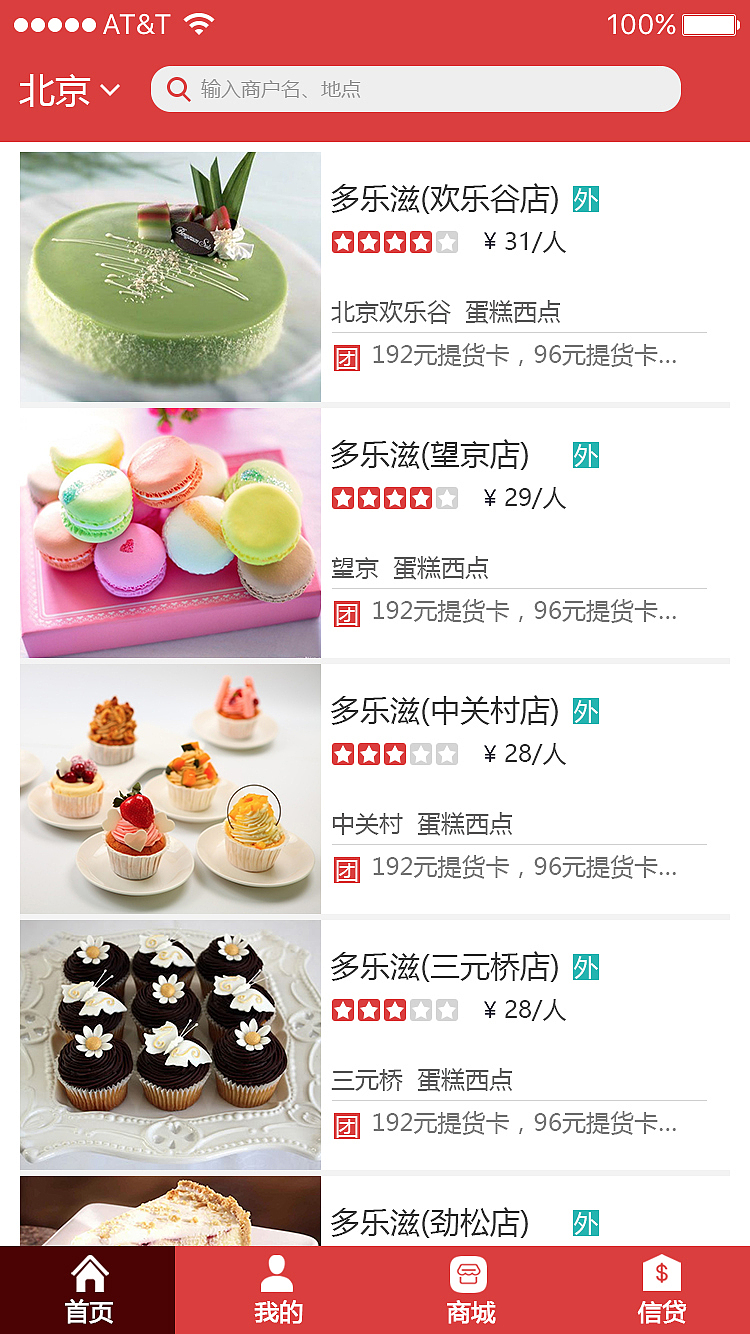This screenshot has width=750, height=1334.
Task: Click the 外 delivery badge next to 多乐滋(望京店)
Action: [x=586, y=456]
